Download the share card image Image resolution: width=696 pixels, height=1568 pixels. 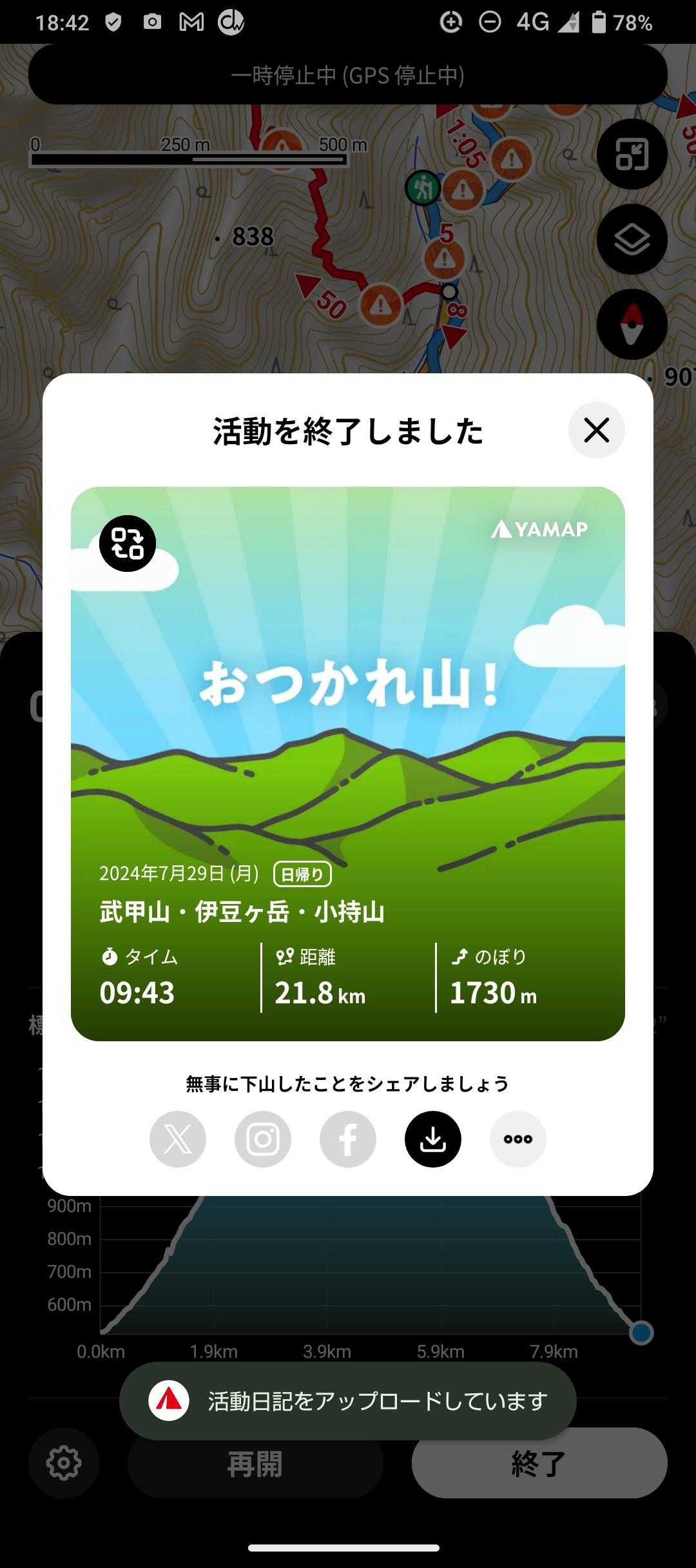point(433,1139)
